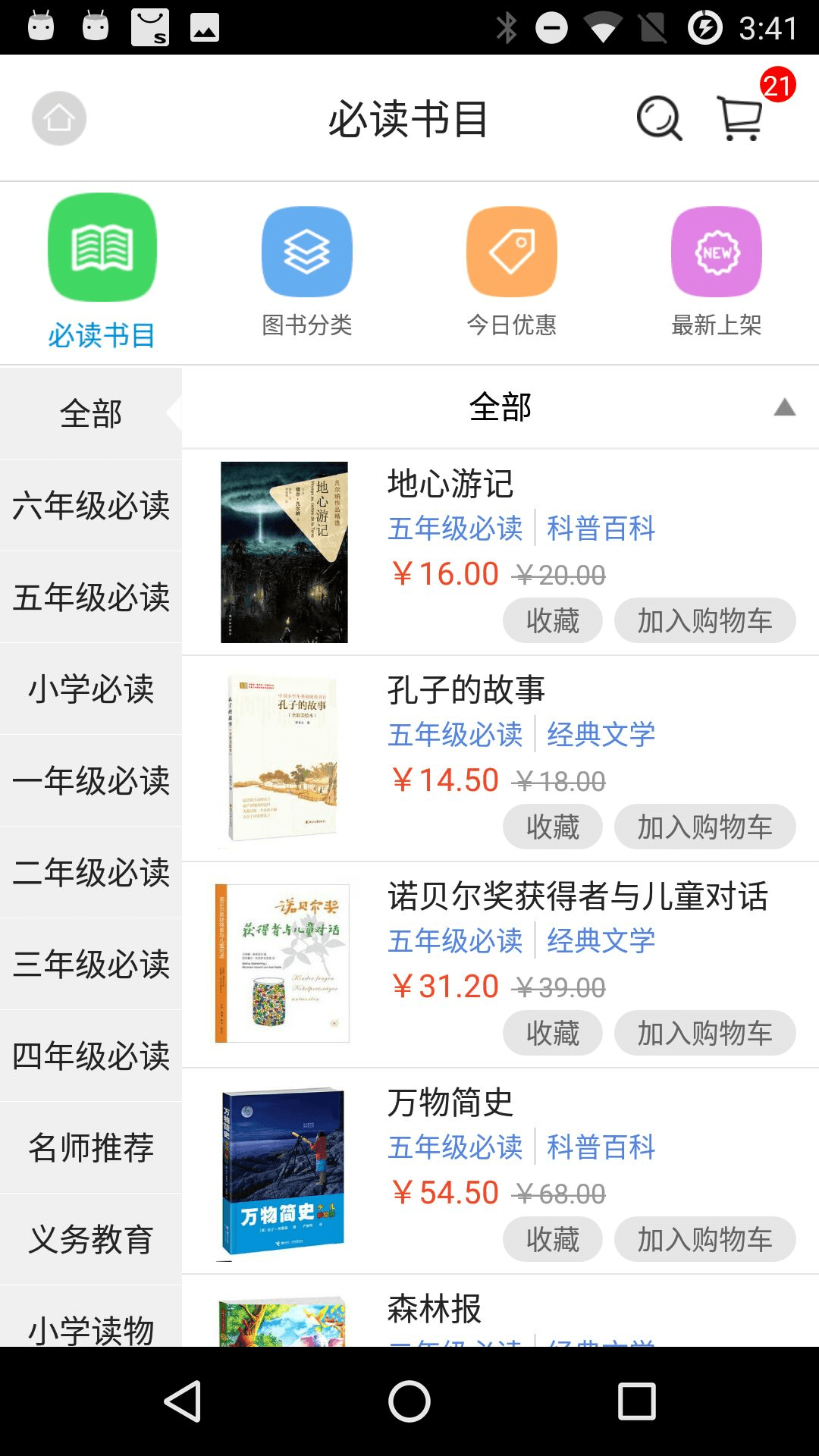Open the search magnifier icon
The image size is (819, 1456).
click(x=659, y=118)
